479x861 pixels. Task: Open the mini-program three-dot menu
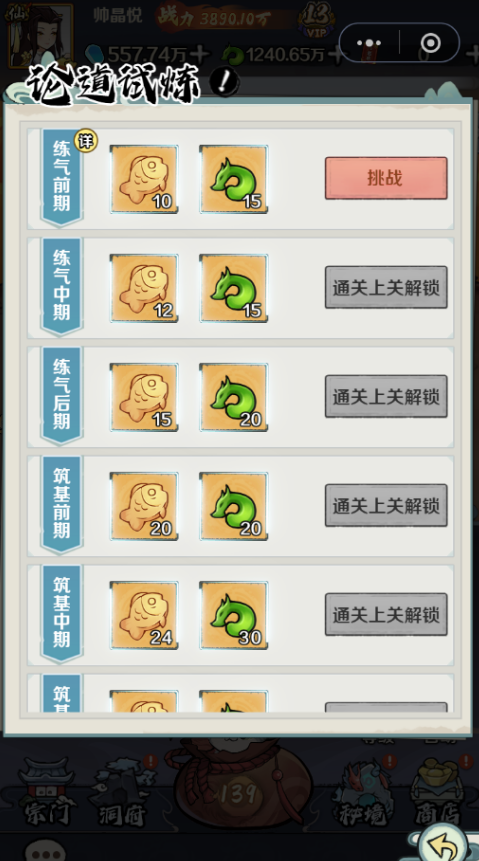pos(369,43)
